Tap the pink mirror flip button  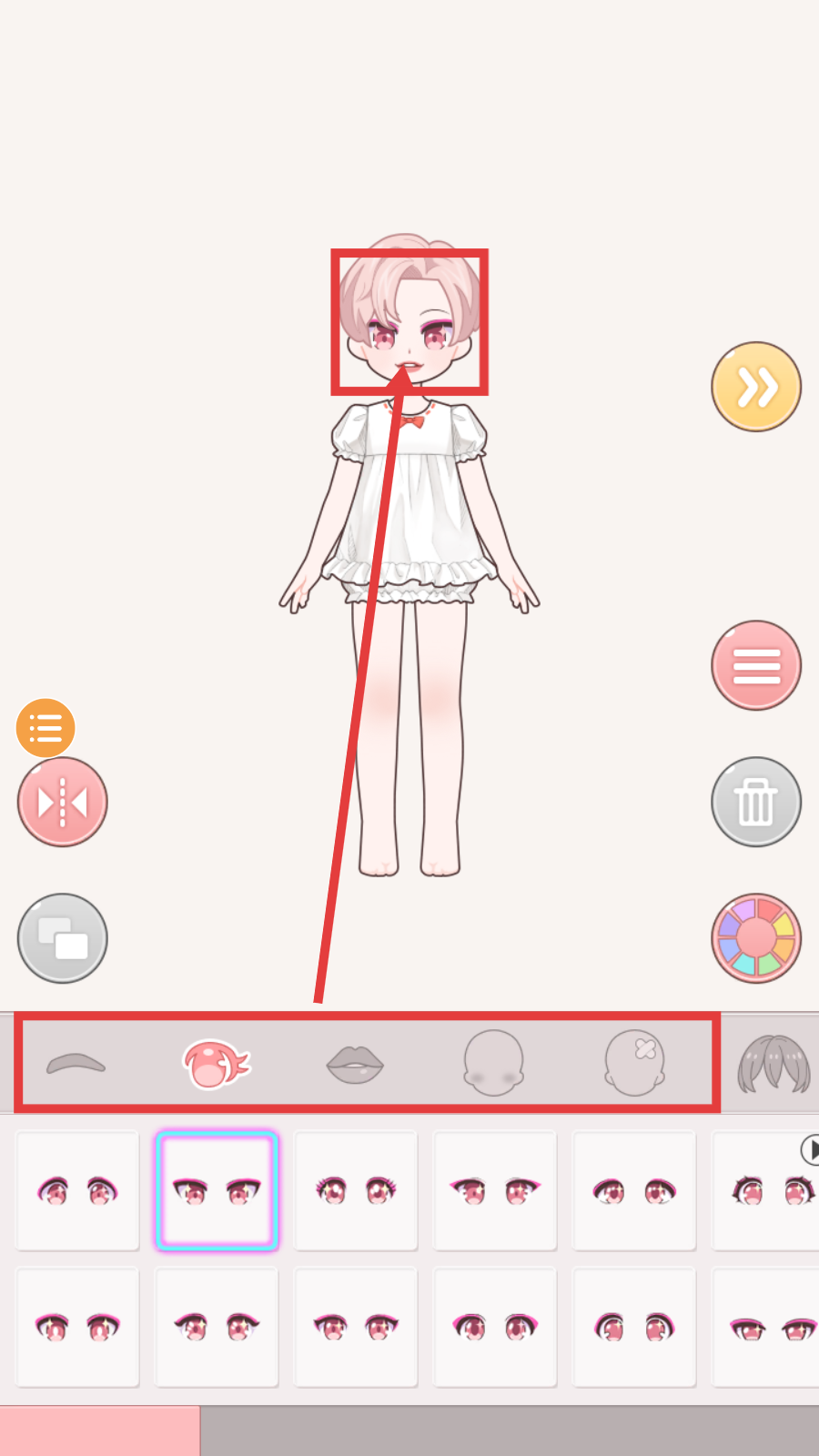click(x=62, y=803)
